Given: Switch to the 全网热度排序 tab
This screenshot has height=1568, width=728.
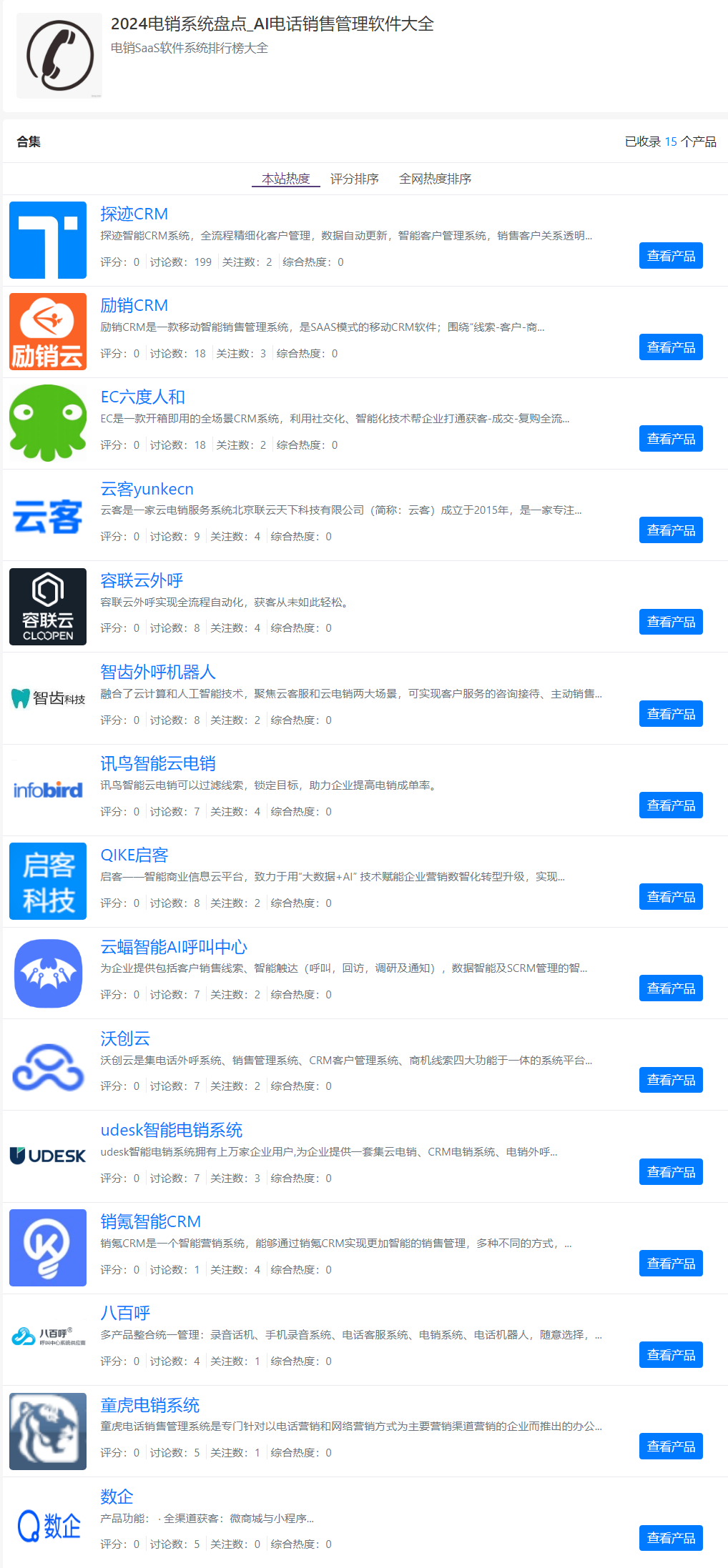Looking at the screenshot, I should pyautogui.click(x=435, y=179).
